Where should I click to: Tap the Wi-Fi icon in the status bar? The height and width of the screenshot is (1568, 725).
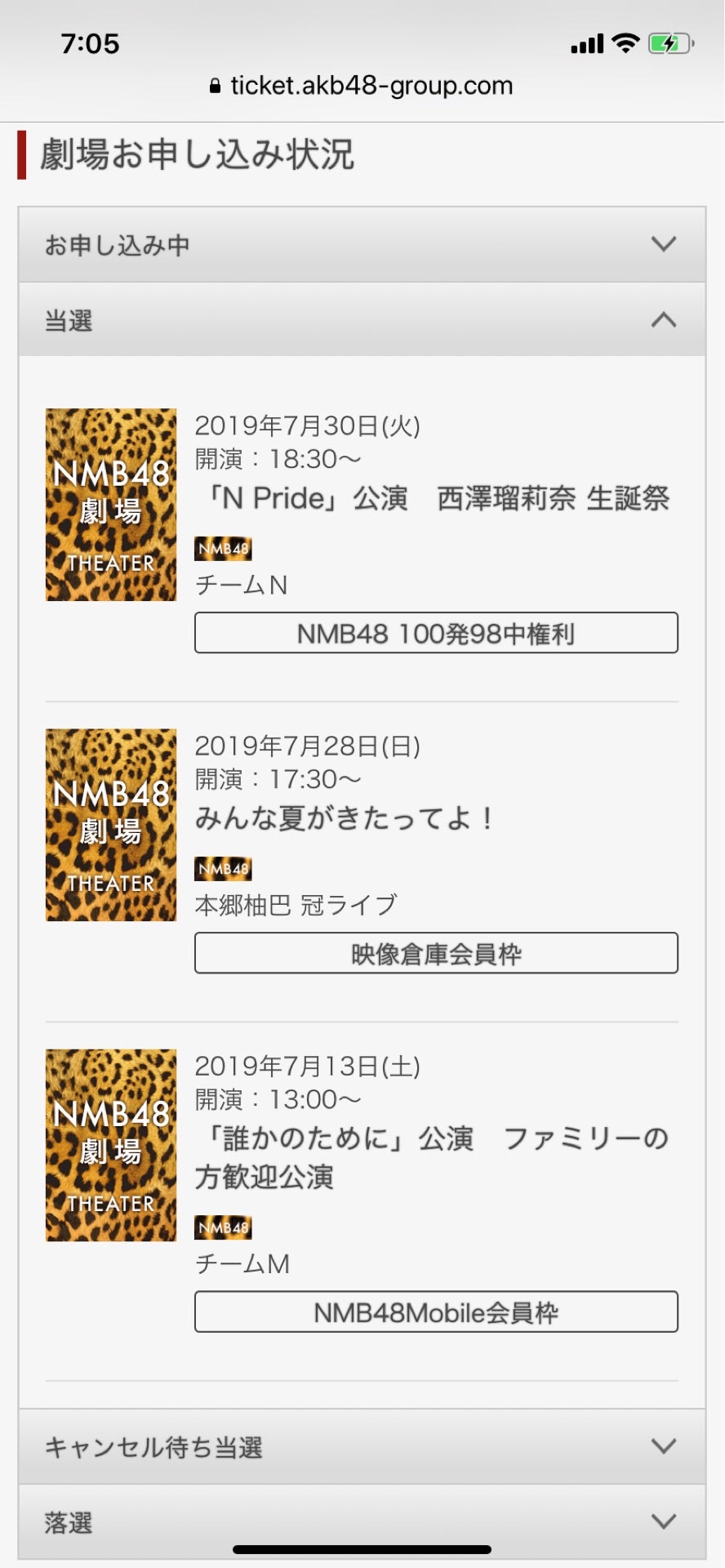(625, 42)
